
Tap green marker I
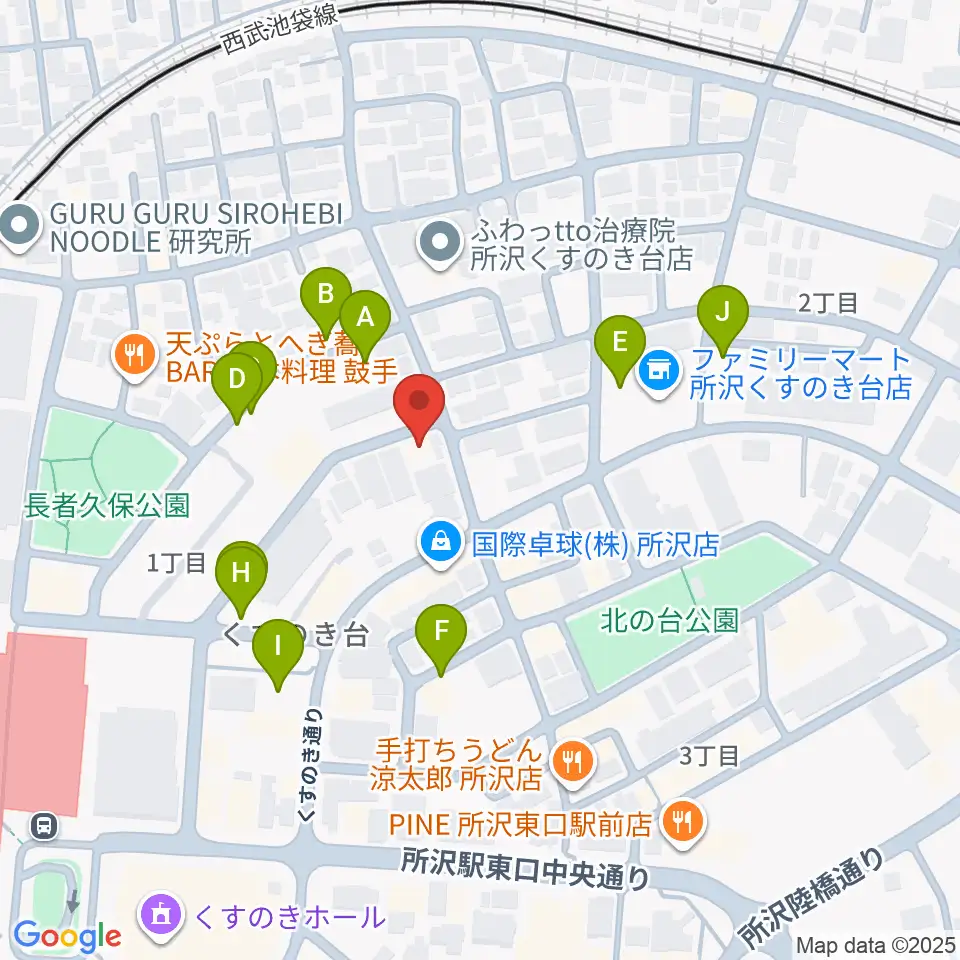point(278,647)
